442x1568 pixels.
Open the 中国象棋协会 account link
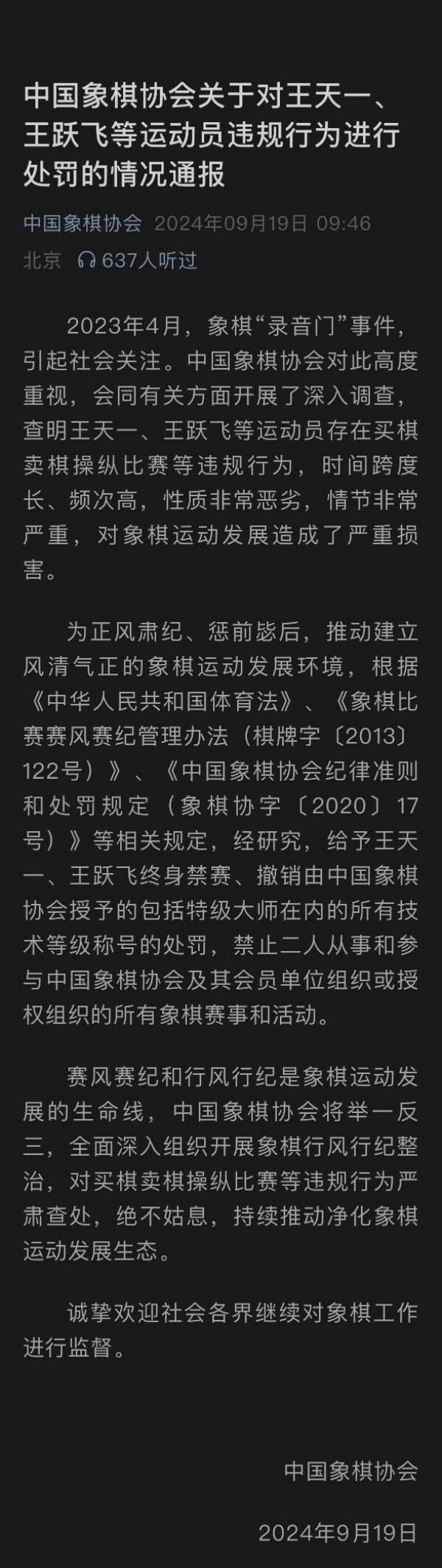pyautogui.click(x=83, y=223)
